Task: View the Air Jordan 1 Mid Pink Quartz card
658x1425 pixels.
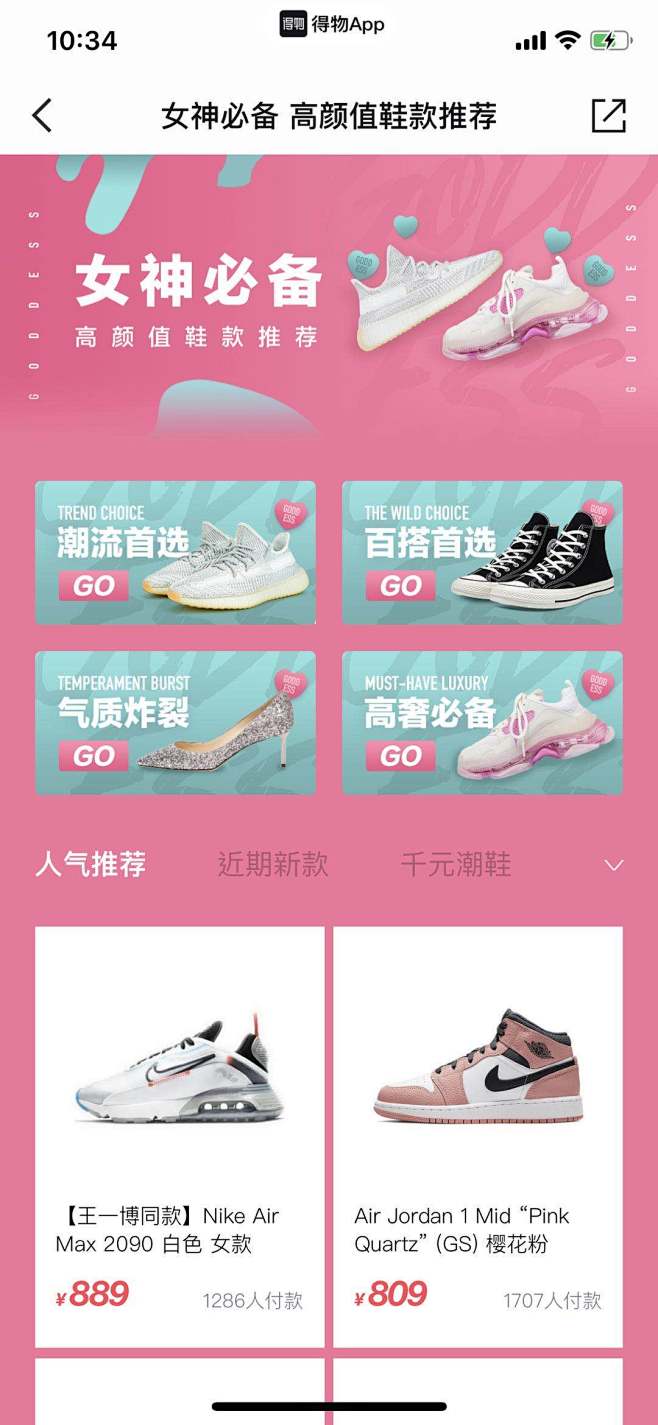Action: 478,1136
